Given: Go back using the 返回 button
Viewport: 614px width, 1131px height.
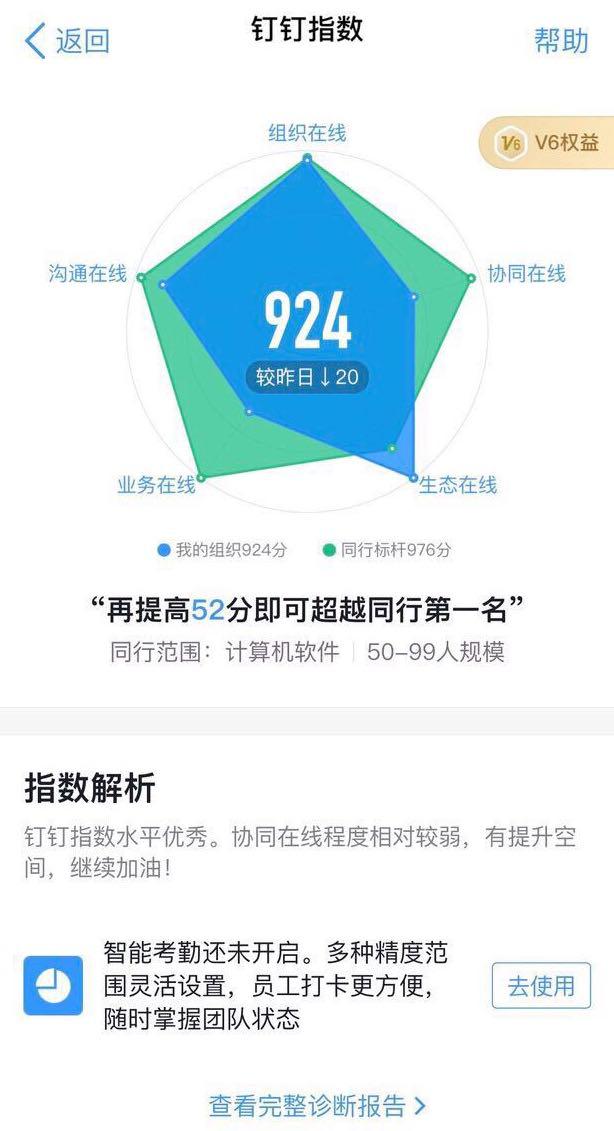Looking at the screenshot, I should click(x=66, y=41).
